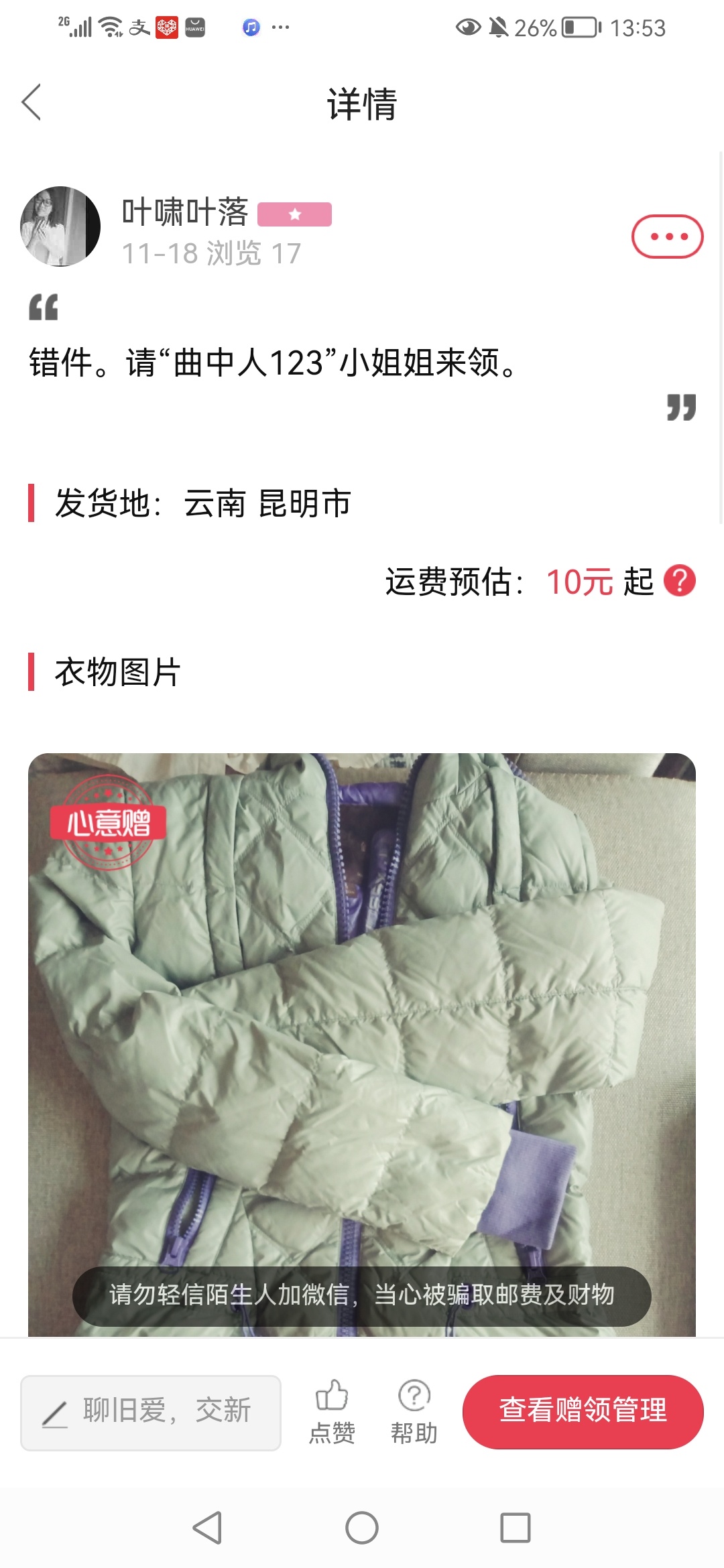Screen dimensions: 724x1568
Task: Go back using the top-left arrow
Action: coord(32,102)
